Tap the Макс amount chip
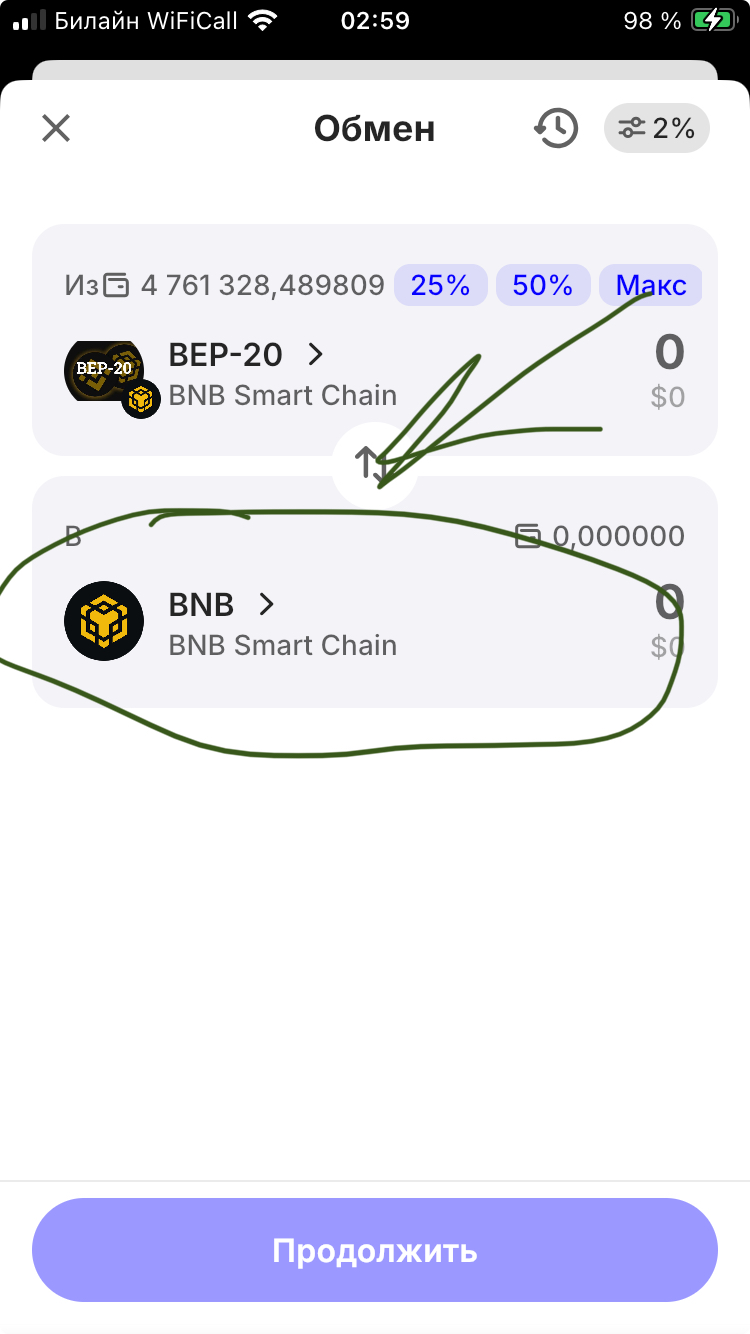The image size is (750, 1334). [x=650, y=286]
